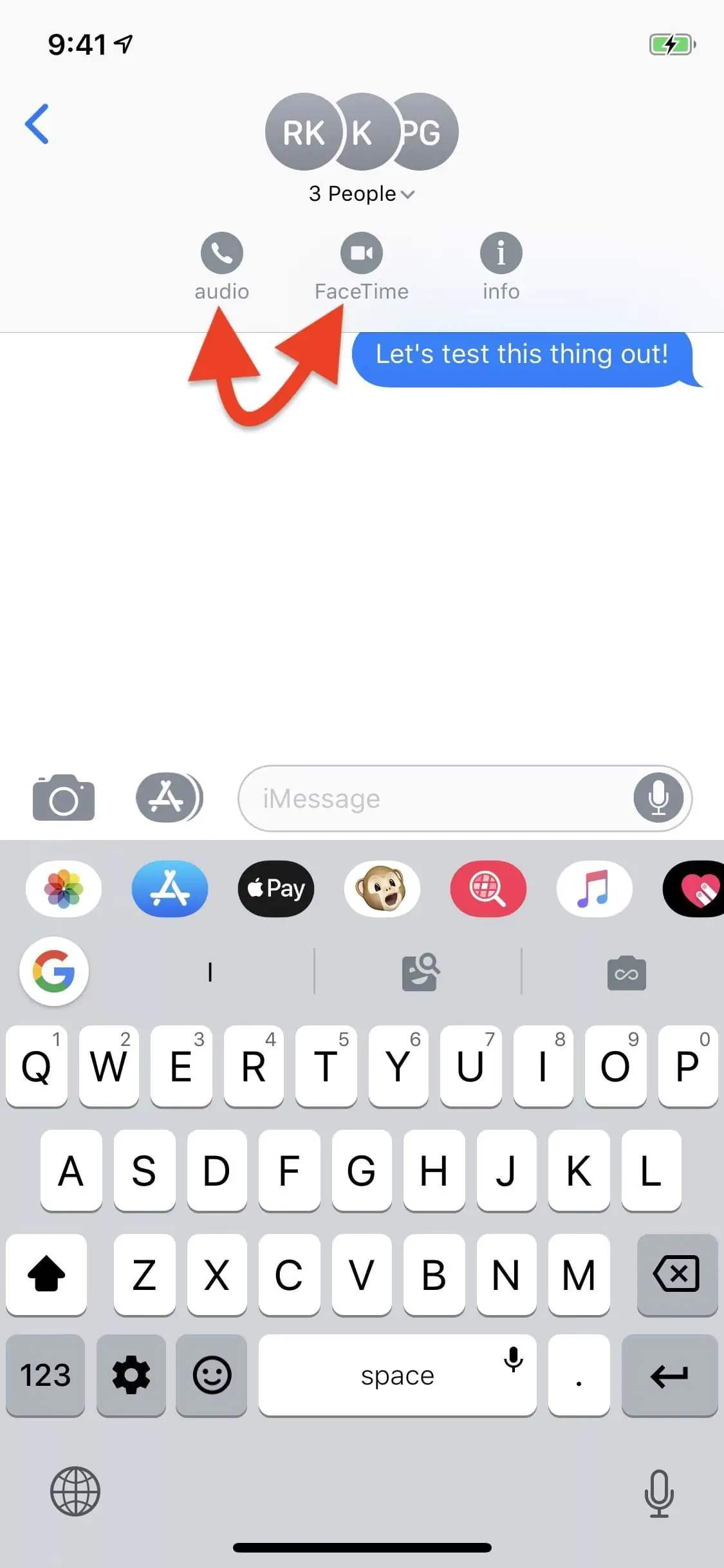The height and width of the screenshot is (1568, 724).
Task: Open the App Store for iMessage
Action: 170,889
